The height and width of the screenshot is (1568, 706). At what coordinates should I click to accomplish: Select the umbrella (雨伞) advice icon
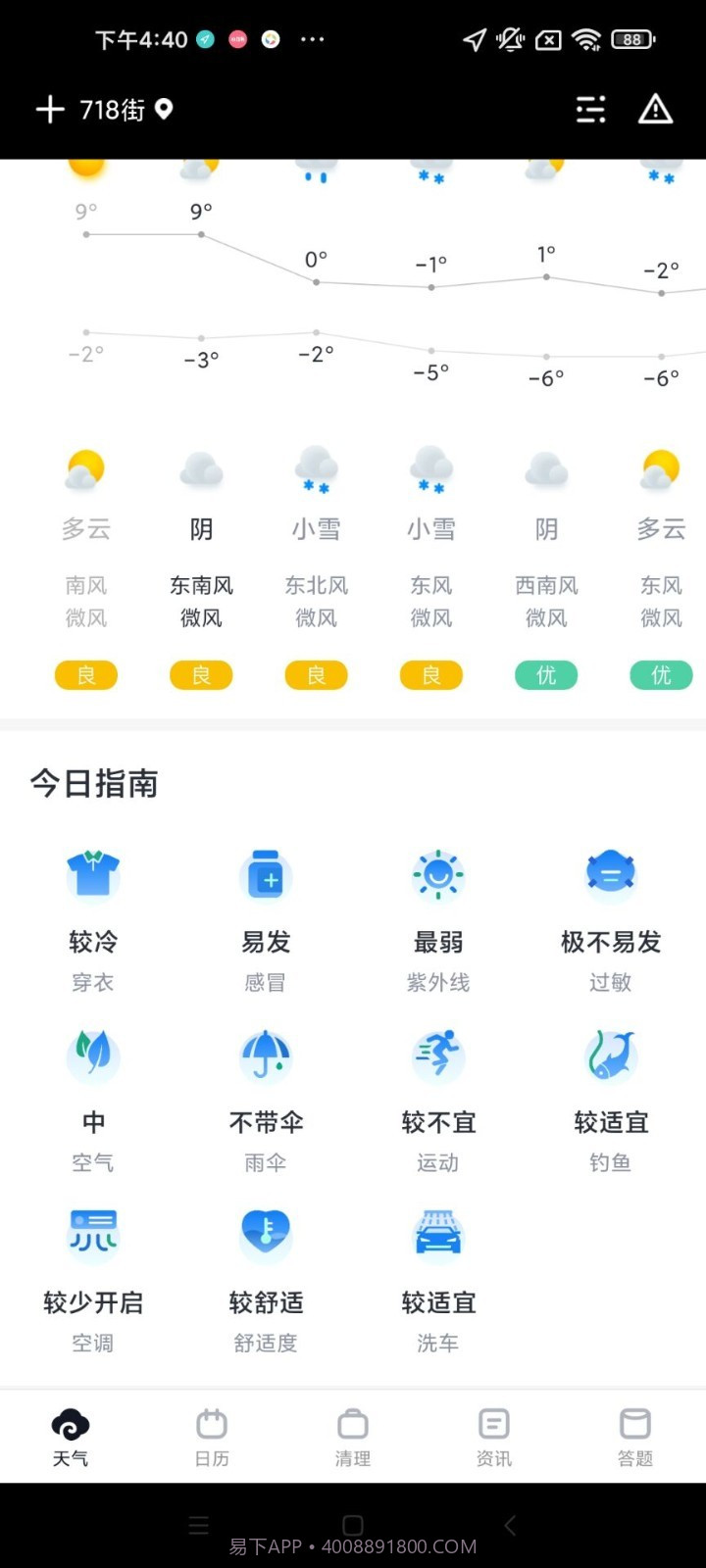266,1055
